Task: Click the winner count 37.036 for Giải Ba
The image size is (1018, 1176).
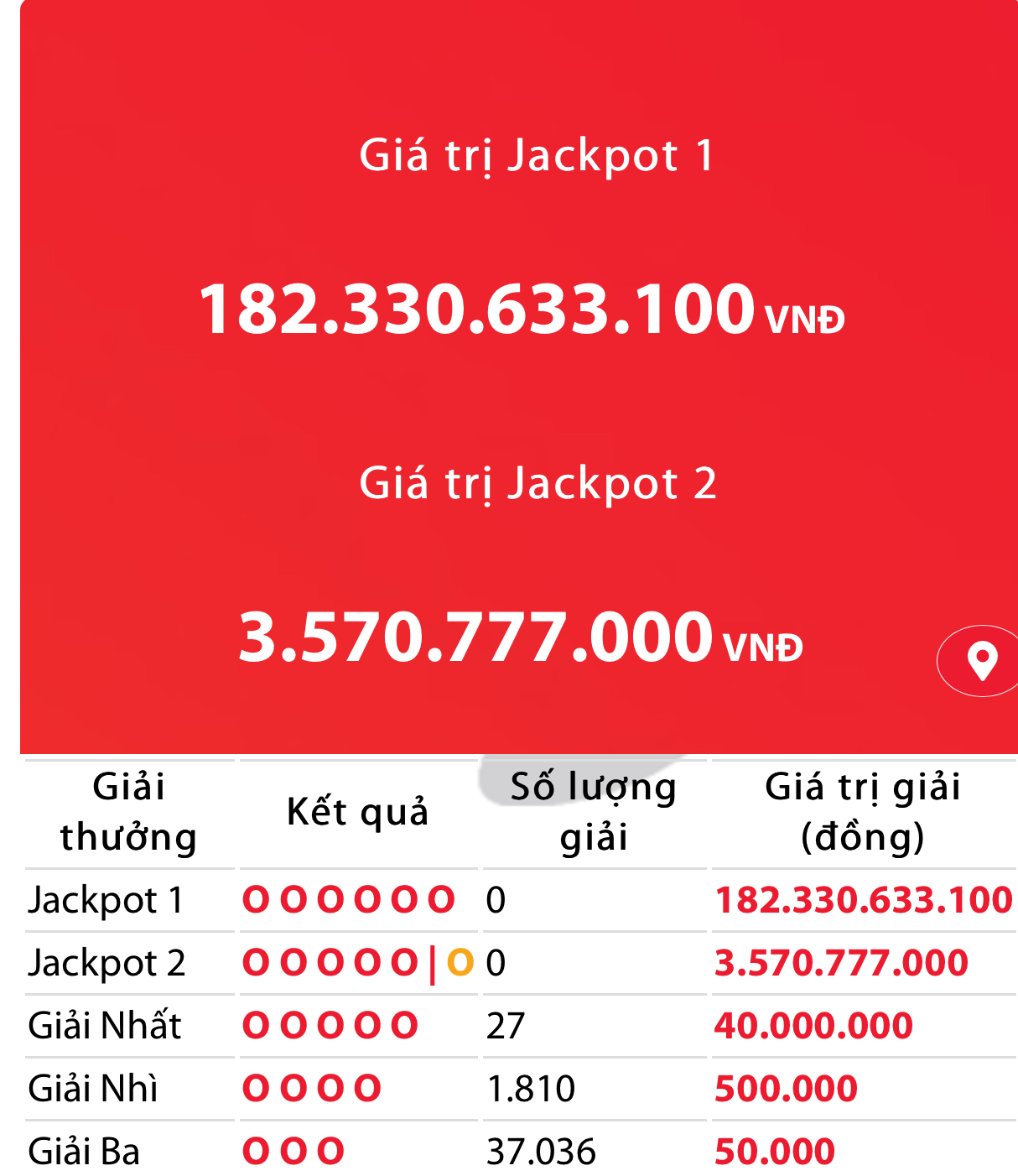Action: point(540,1150)
